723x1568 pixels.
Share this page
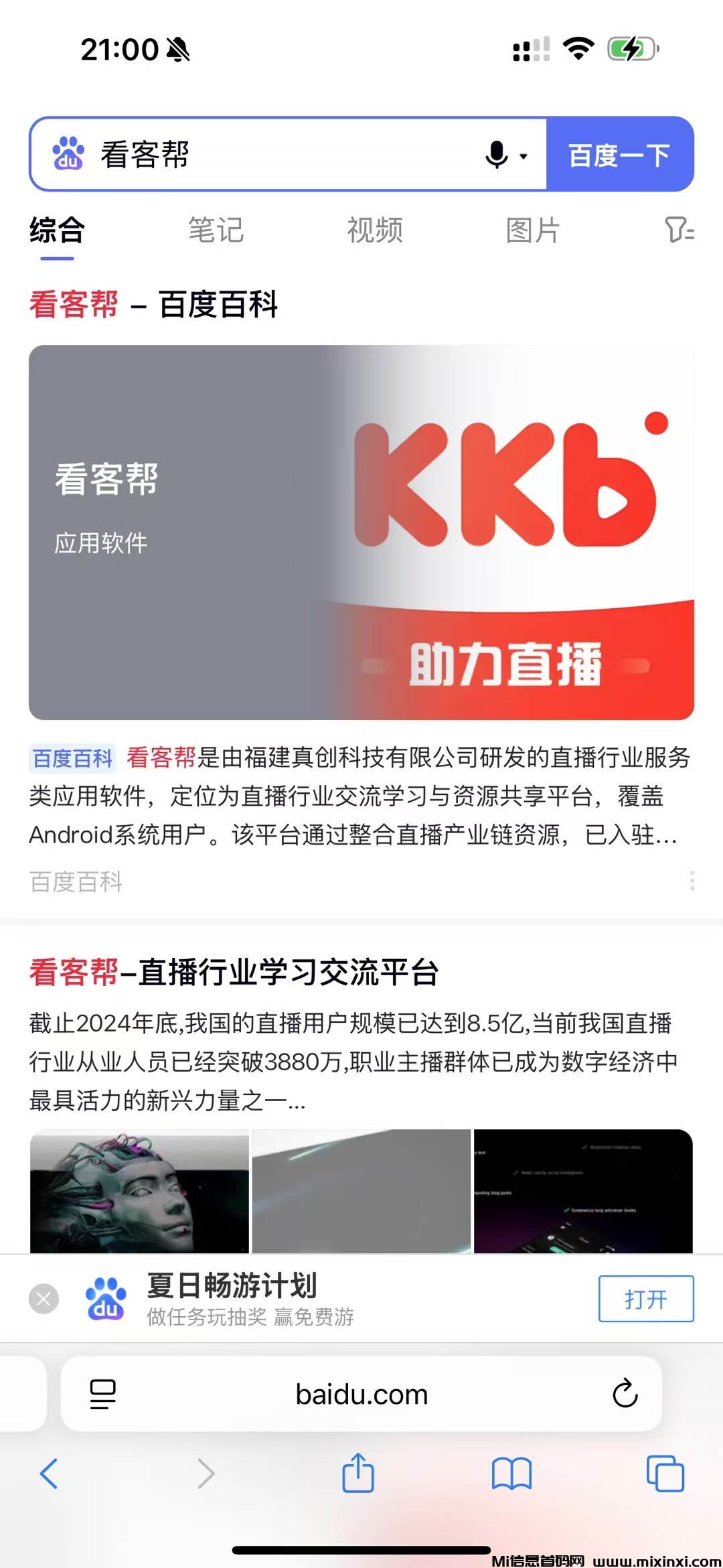[358, 1473]
